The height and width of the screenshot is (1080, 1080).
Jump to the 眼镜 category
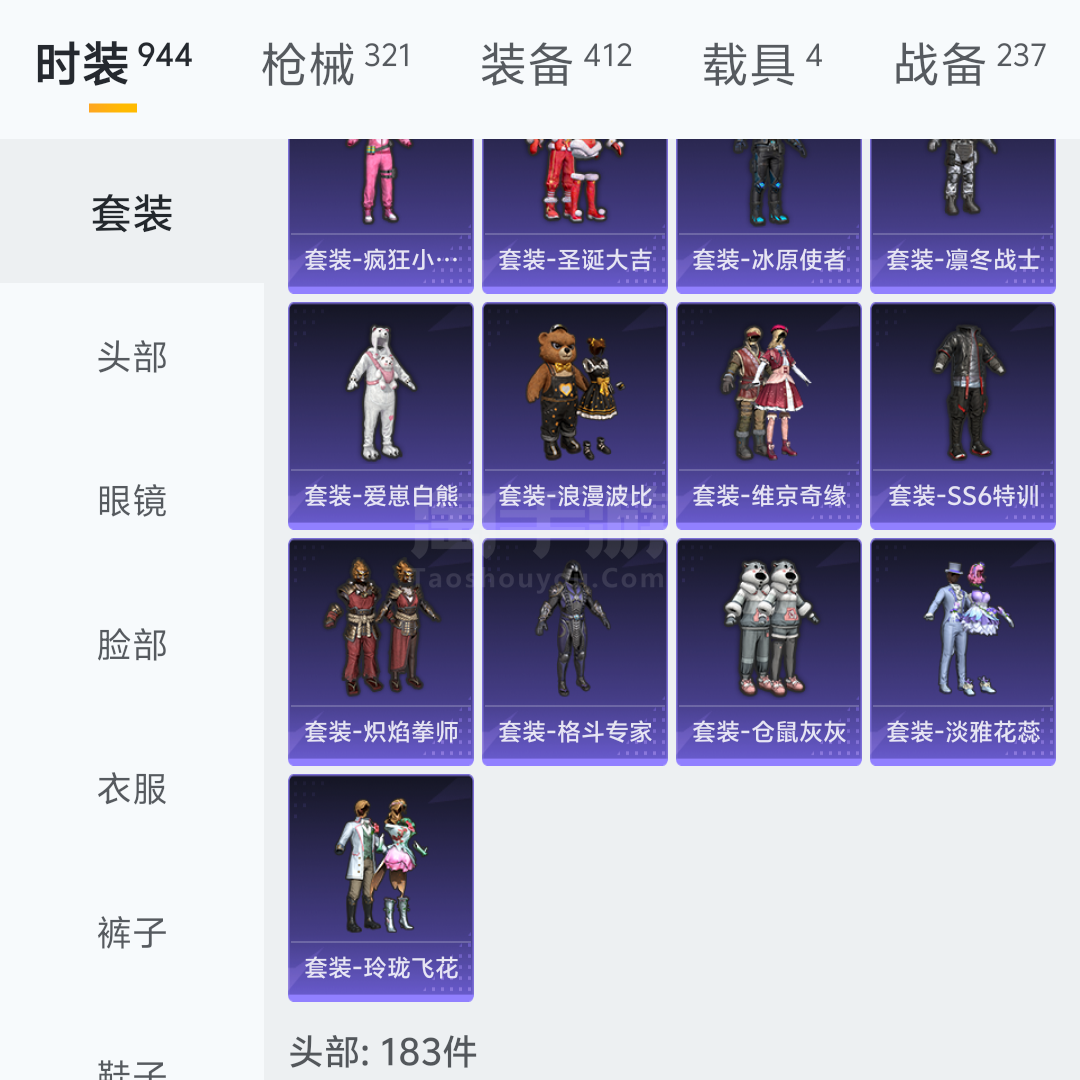coord(132,501)
